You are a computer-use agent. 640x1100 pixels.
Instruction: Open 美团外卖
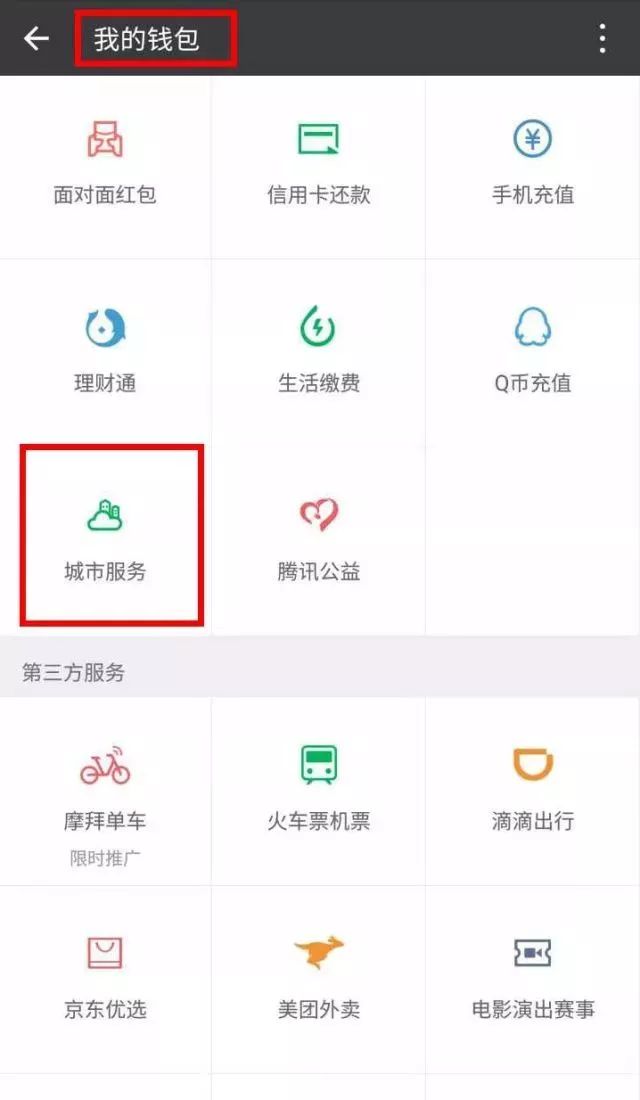point(319,978)
